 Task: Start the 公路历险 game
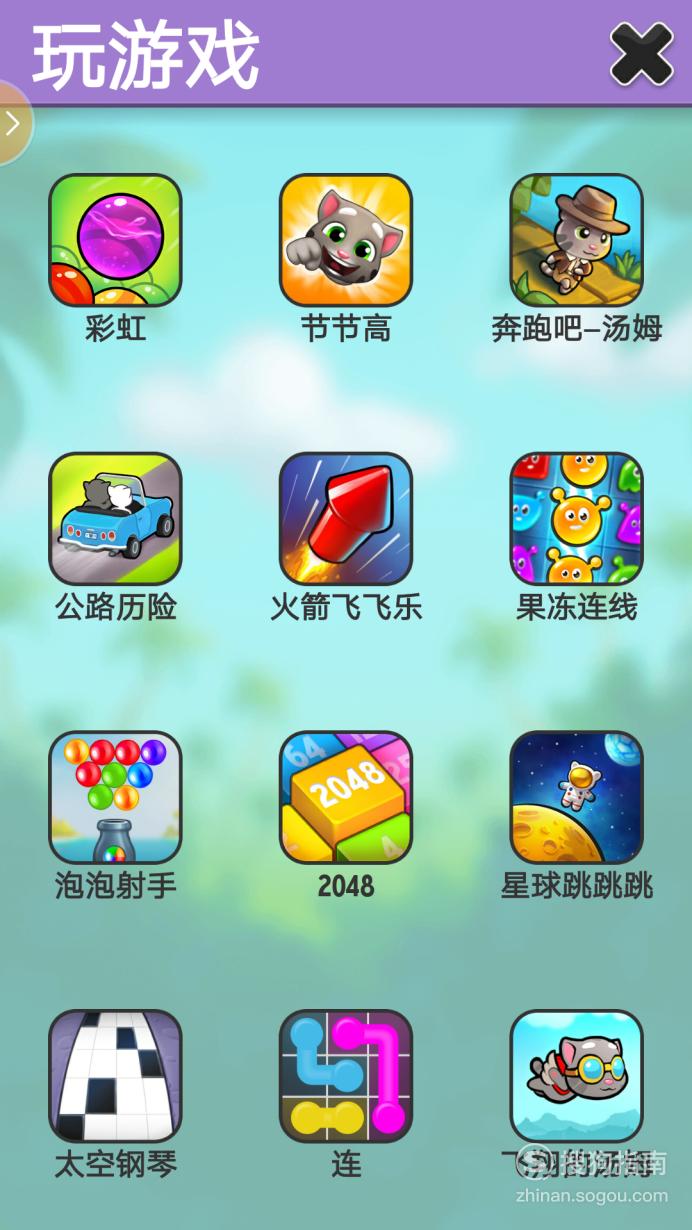pyautogui.click(x=115, y=519)
